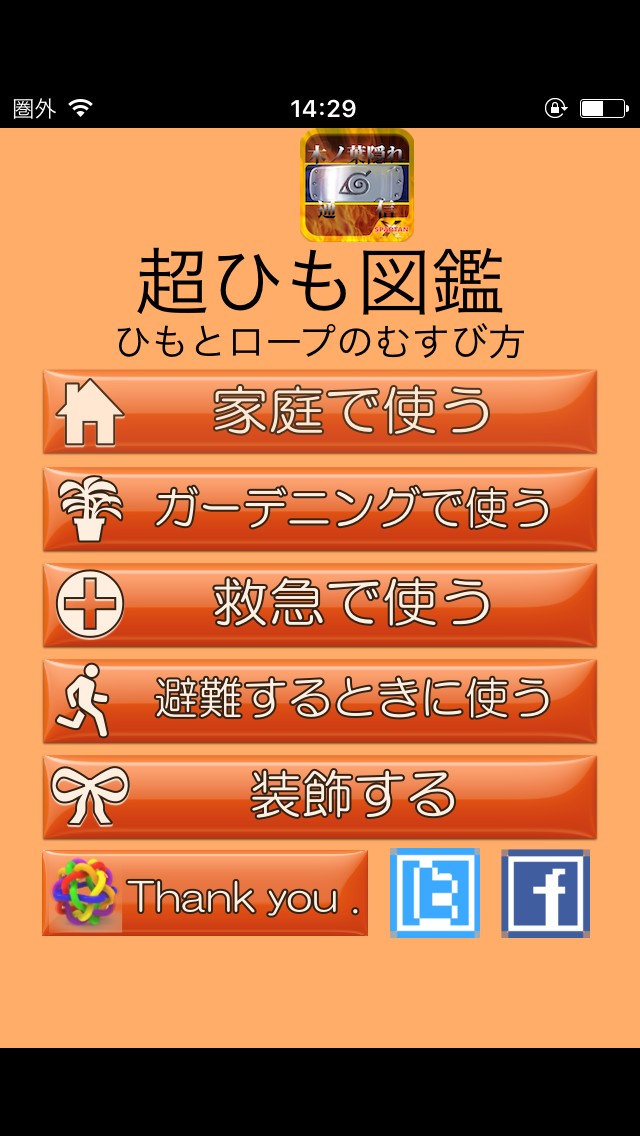Open the 家庭で使う category
The image size is (640, 1136).
(319, 411)
